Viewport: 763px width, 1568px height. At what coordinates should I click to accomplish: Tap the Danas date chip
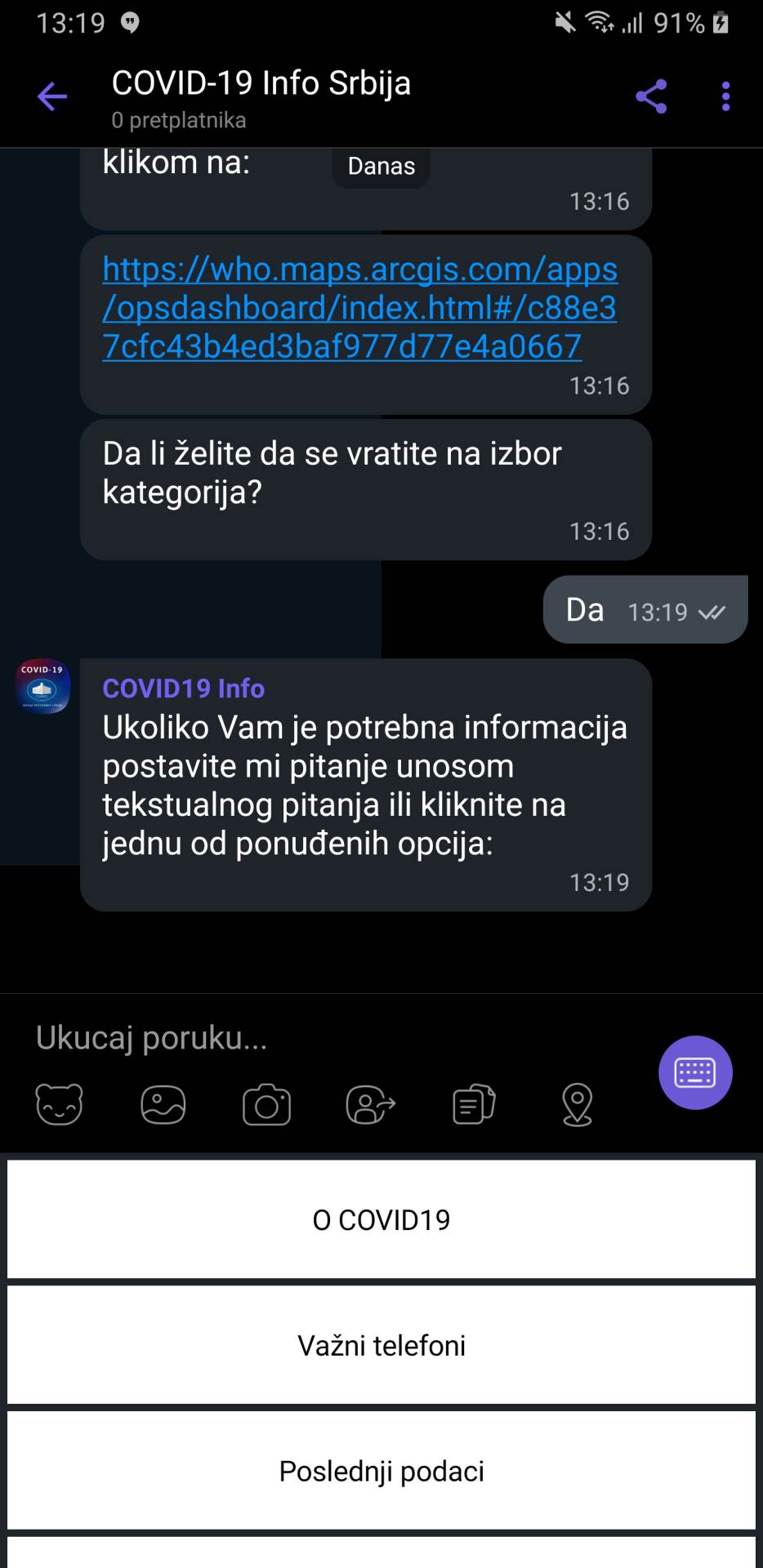tap(381, 166)
